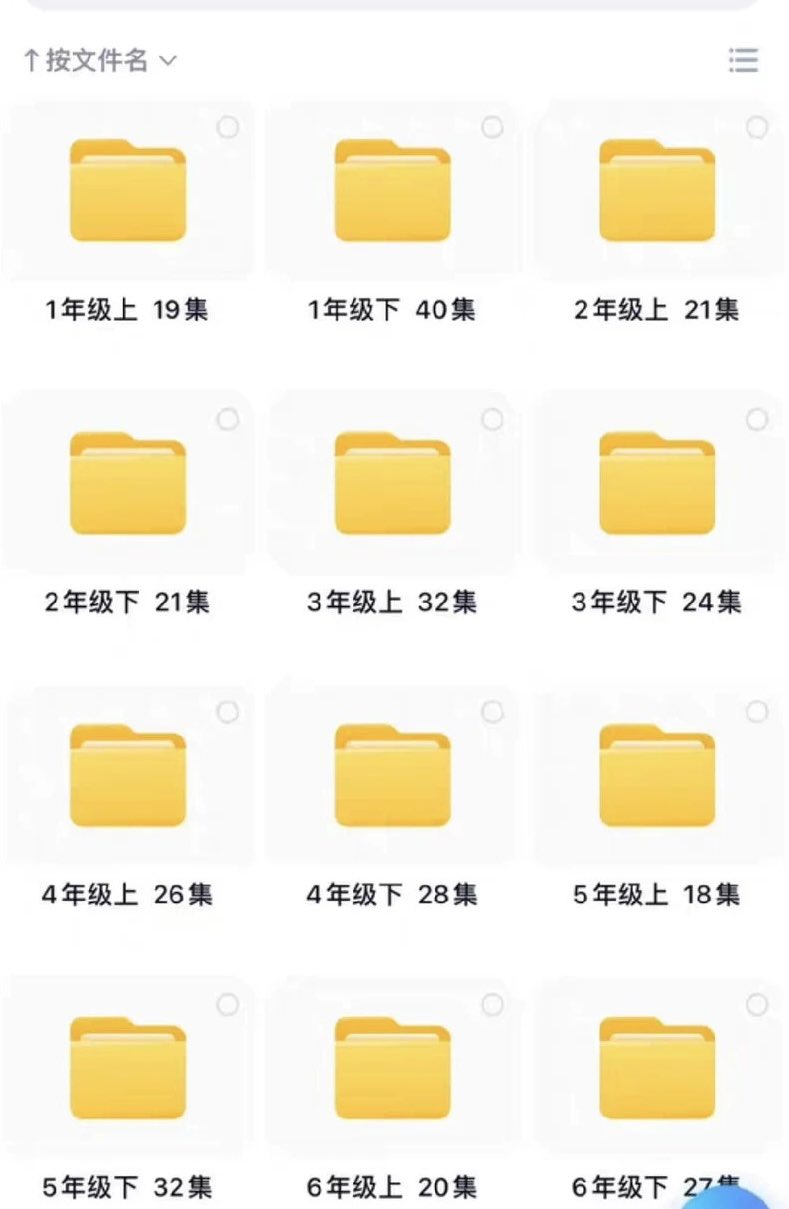Image resolution: width=789 pixels, height=1209 pixels.
Task: Open the sort by file name dropdown
Action: tap(98, 61)
